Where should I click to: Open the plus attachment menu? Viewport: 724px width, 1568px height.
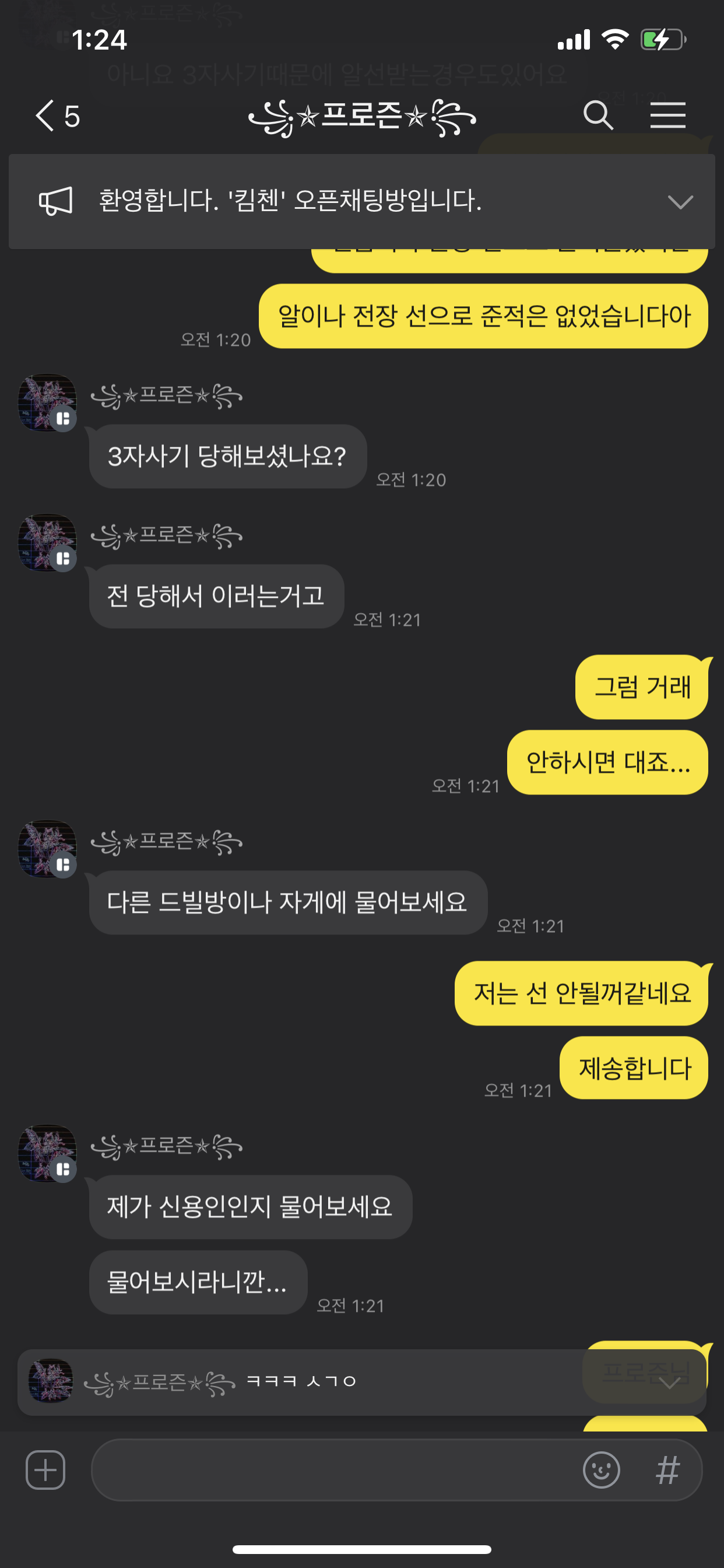45,1470
